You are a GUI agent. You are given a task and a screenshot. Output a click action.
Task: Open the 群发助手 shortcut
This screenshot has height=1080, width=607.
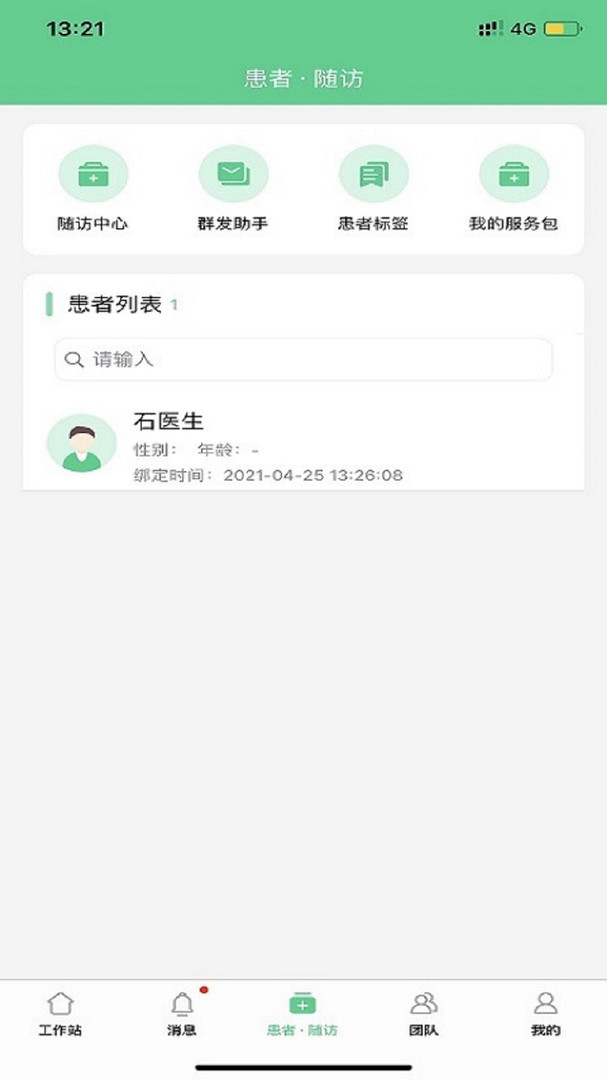[233, 189]
